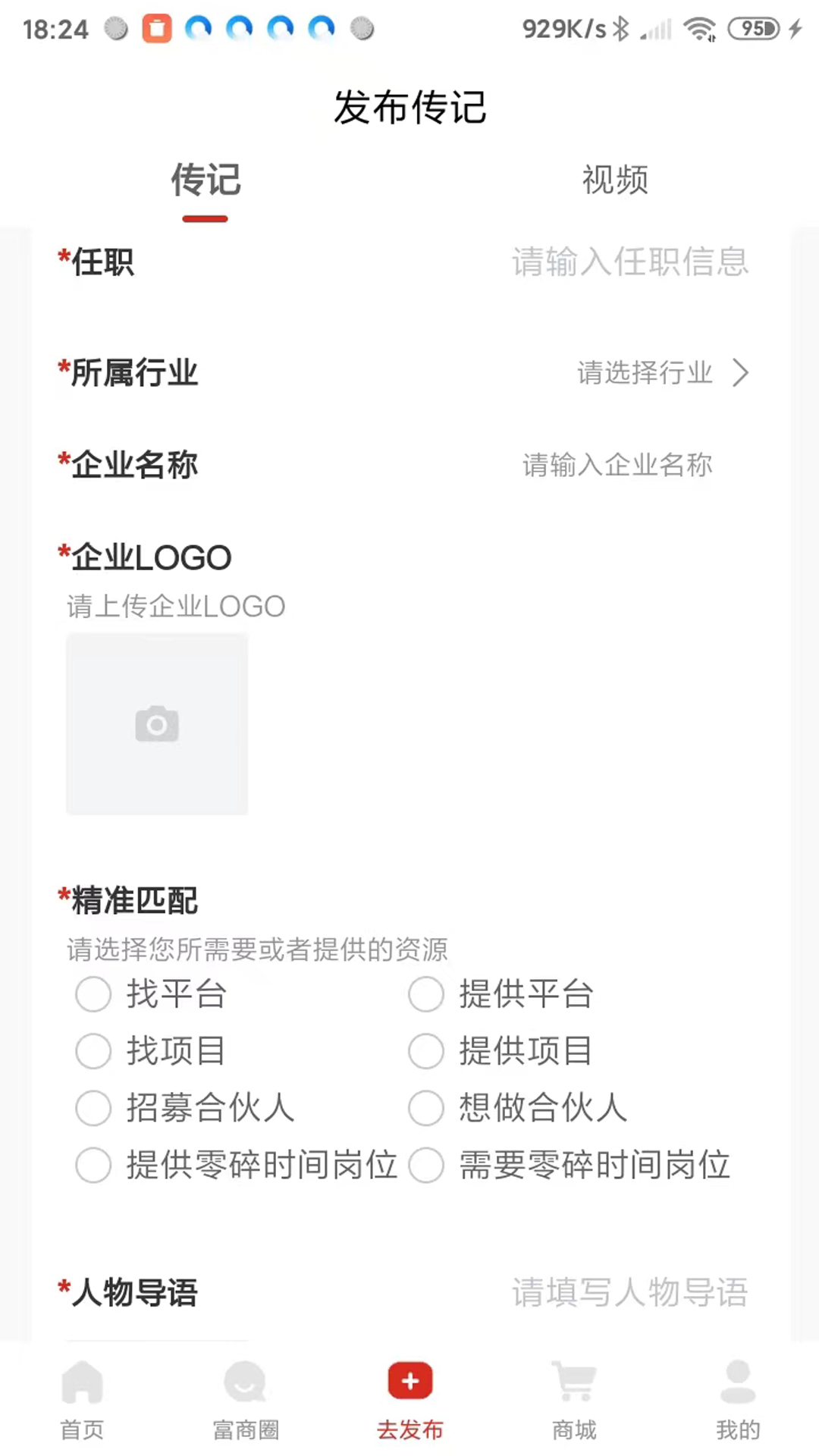The width and height of the screenshot is (819, 1456).
Task: Open the 富商圈 tab
Action: pyautogui.click(x=246, y=1400)
